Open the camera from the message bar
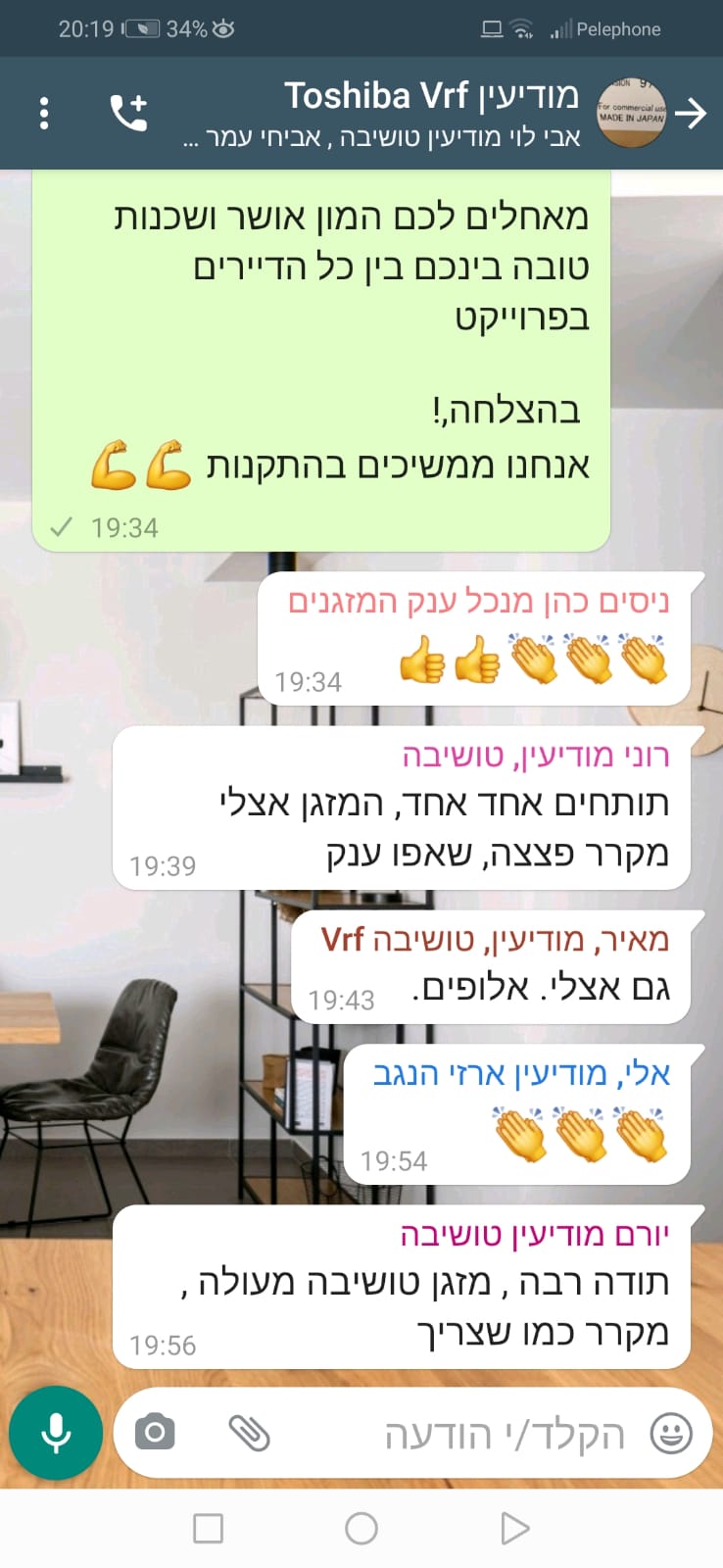This screenshot has width=723, height=1568. (x=155, y=1433)
